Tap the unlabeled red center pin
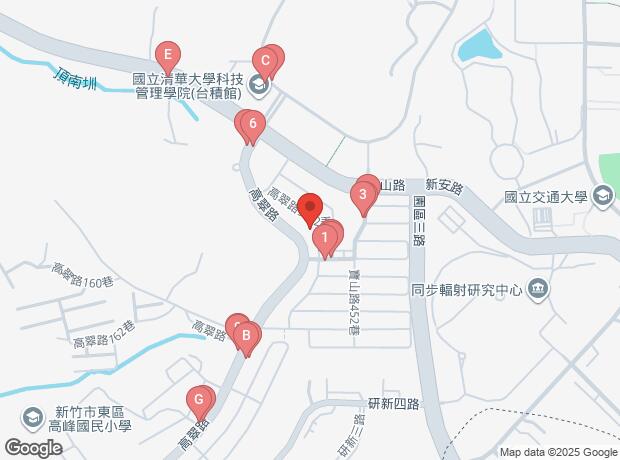 point(310,206)
